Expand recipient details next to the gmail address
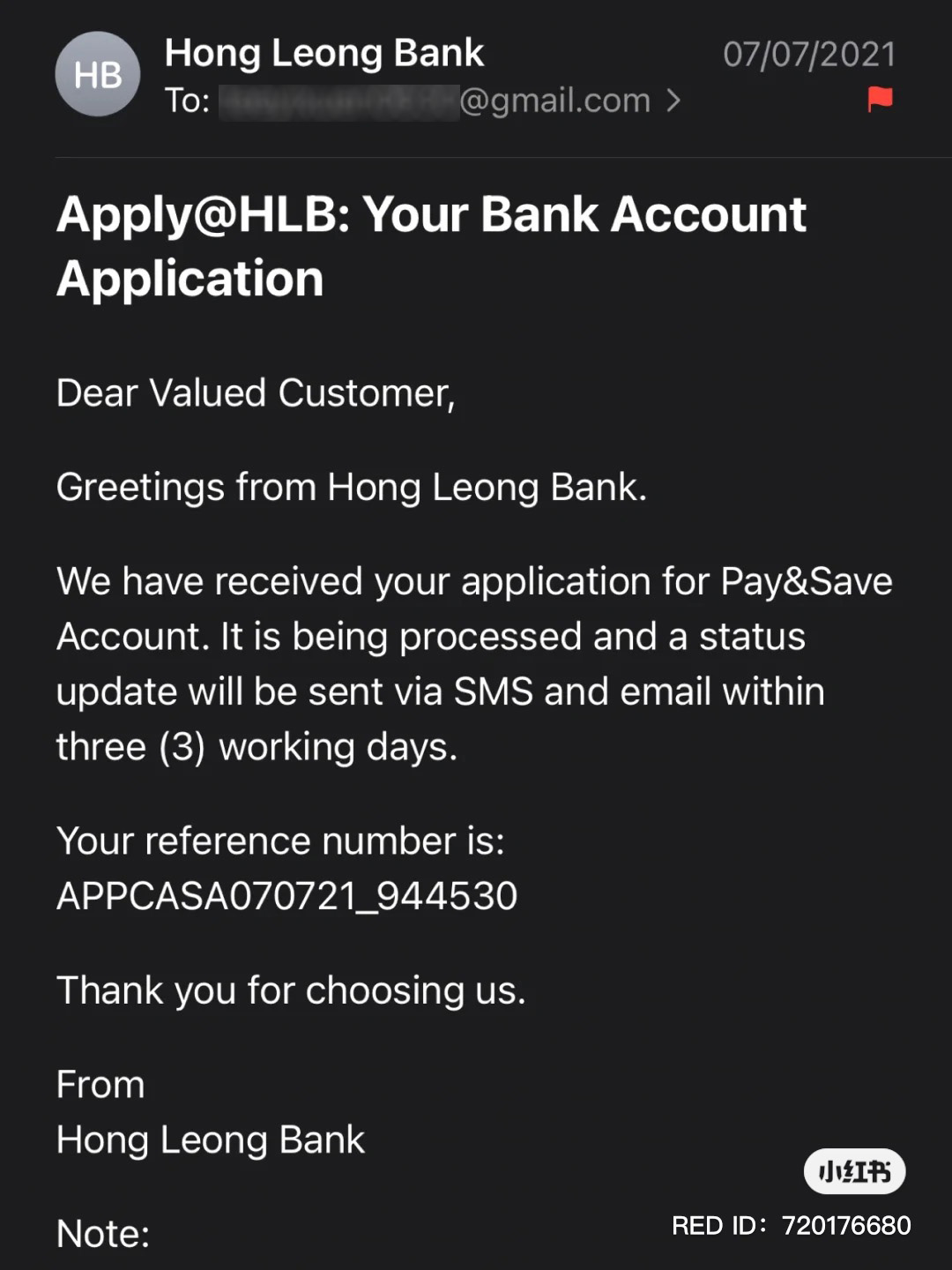Image resolution: width=952 pixels, height=1270 pixels. point(673,101)
